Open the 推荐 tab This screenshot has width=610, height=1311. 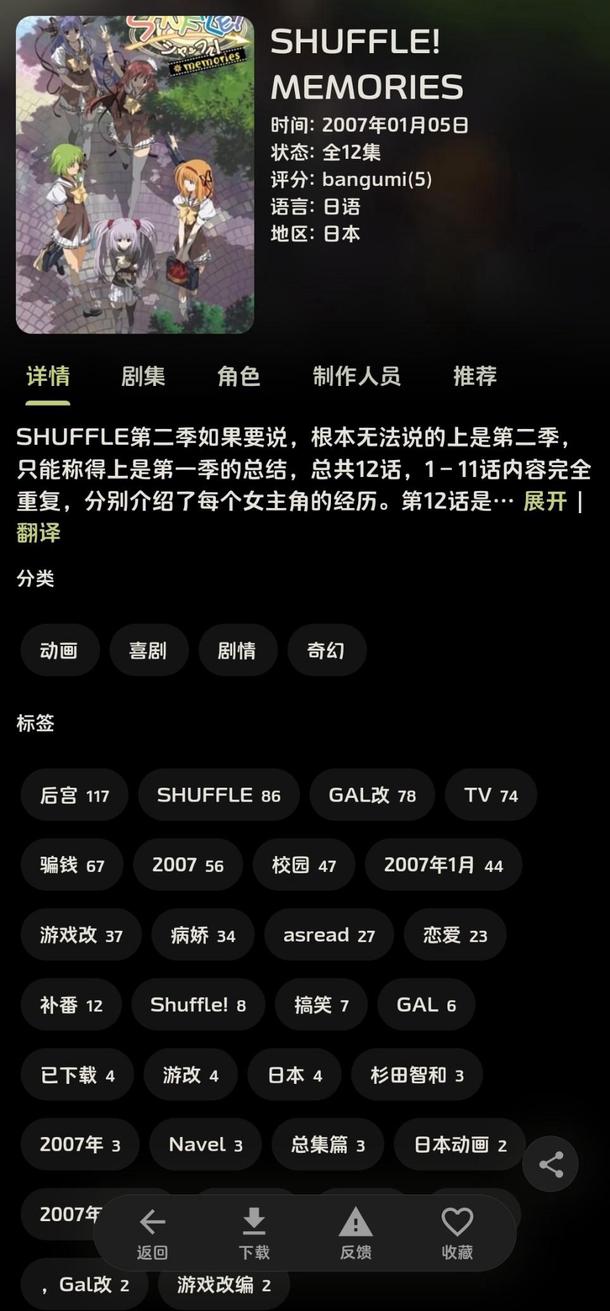pyautogui.click(x=474, y=376)
